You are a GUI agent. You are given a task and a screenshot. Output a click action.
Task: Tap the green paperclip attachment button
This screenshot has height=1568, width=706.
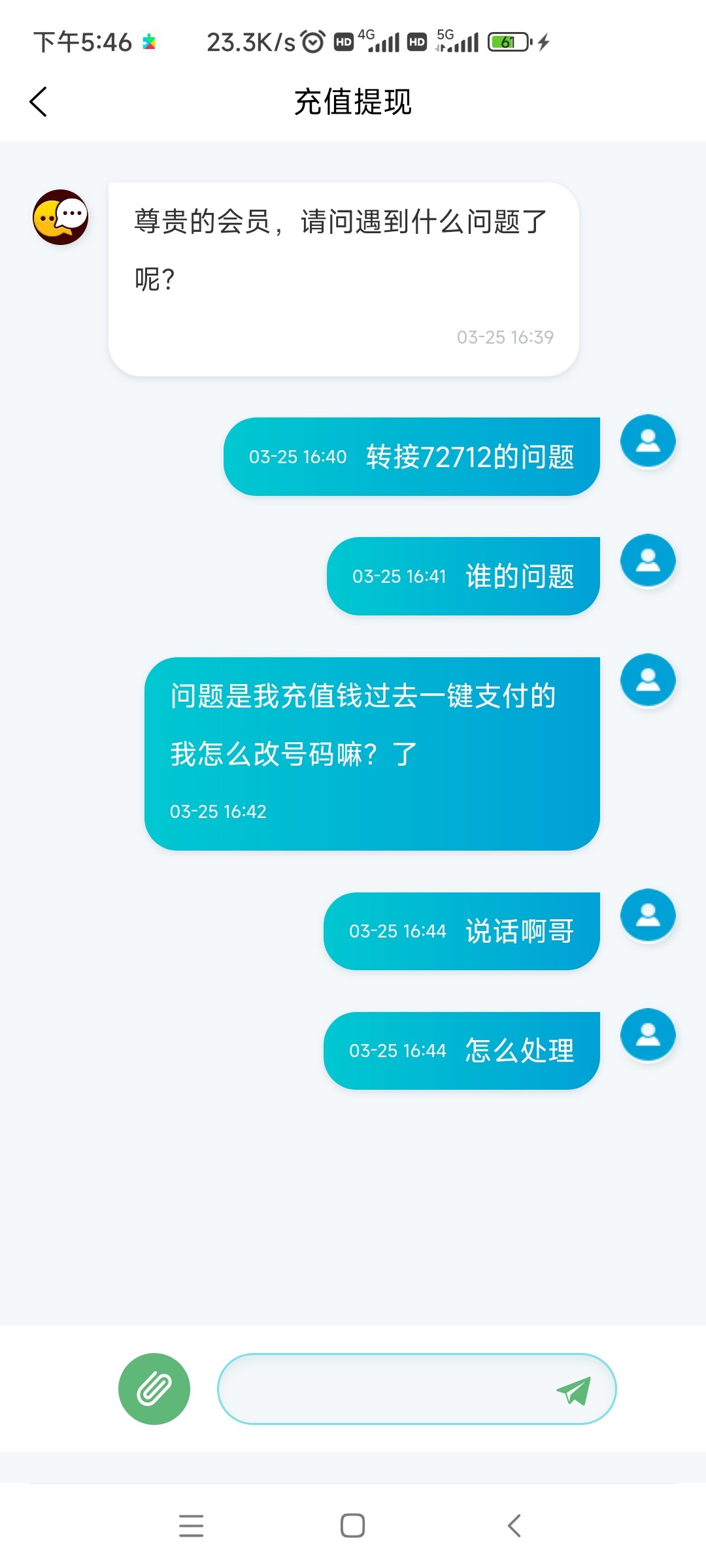point(154,1388)
